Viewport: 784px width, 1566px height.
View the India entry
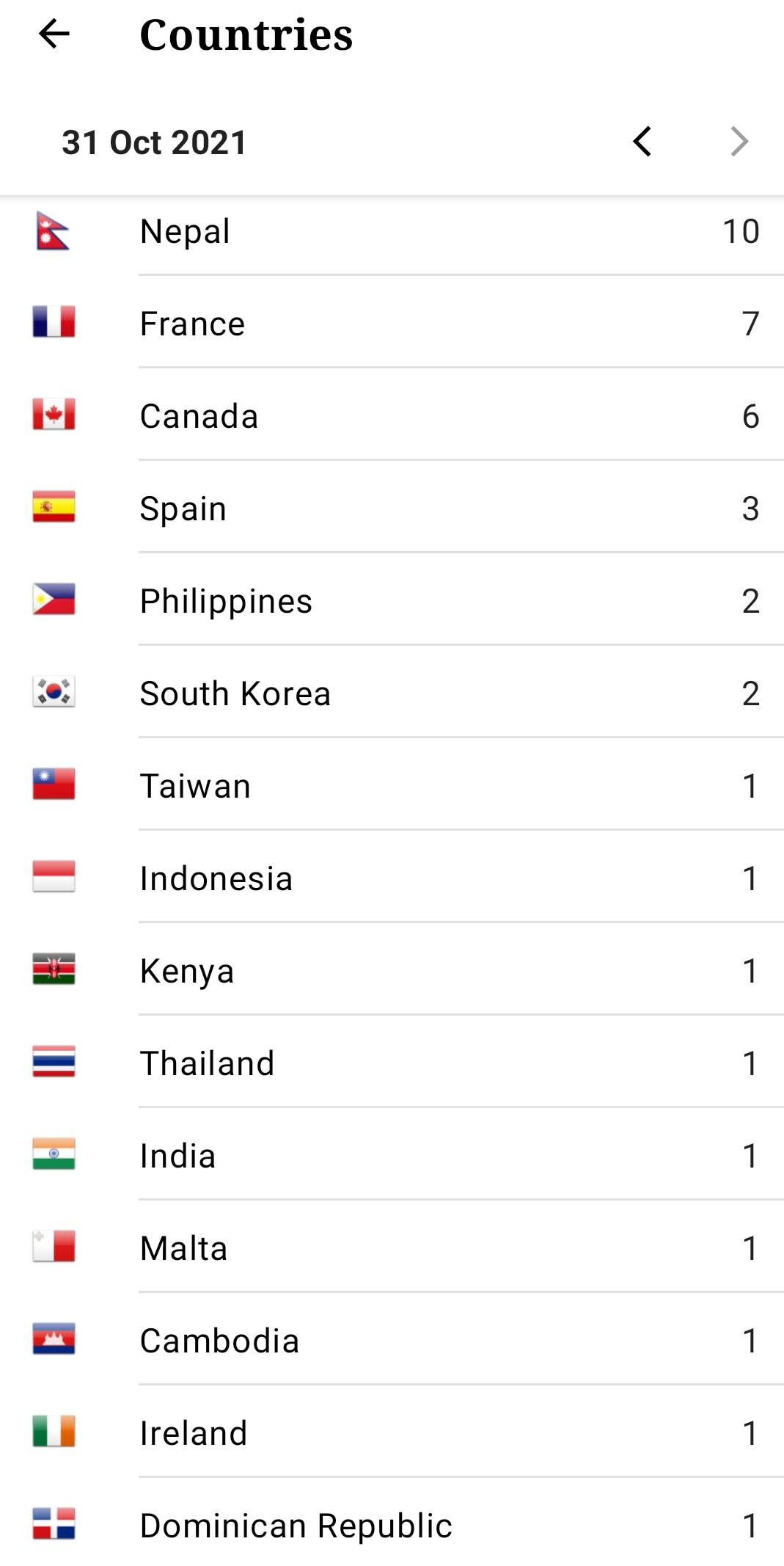[x=392, y=1156]
